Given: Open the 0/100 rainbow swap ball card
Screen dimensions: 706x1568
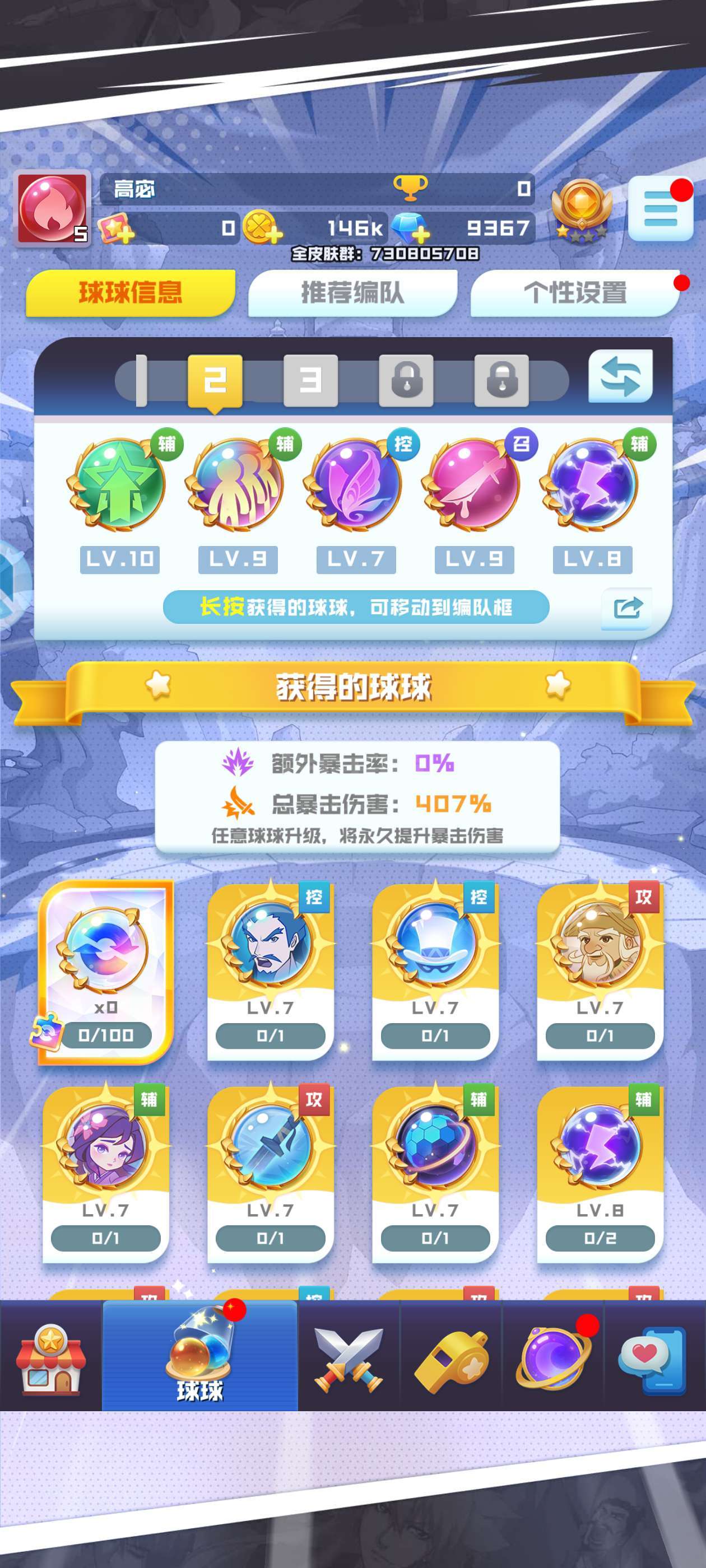Looking at the screenshot, I should (x=106, y=972).
